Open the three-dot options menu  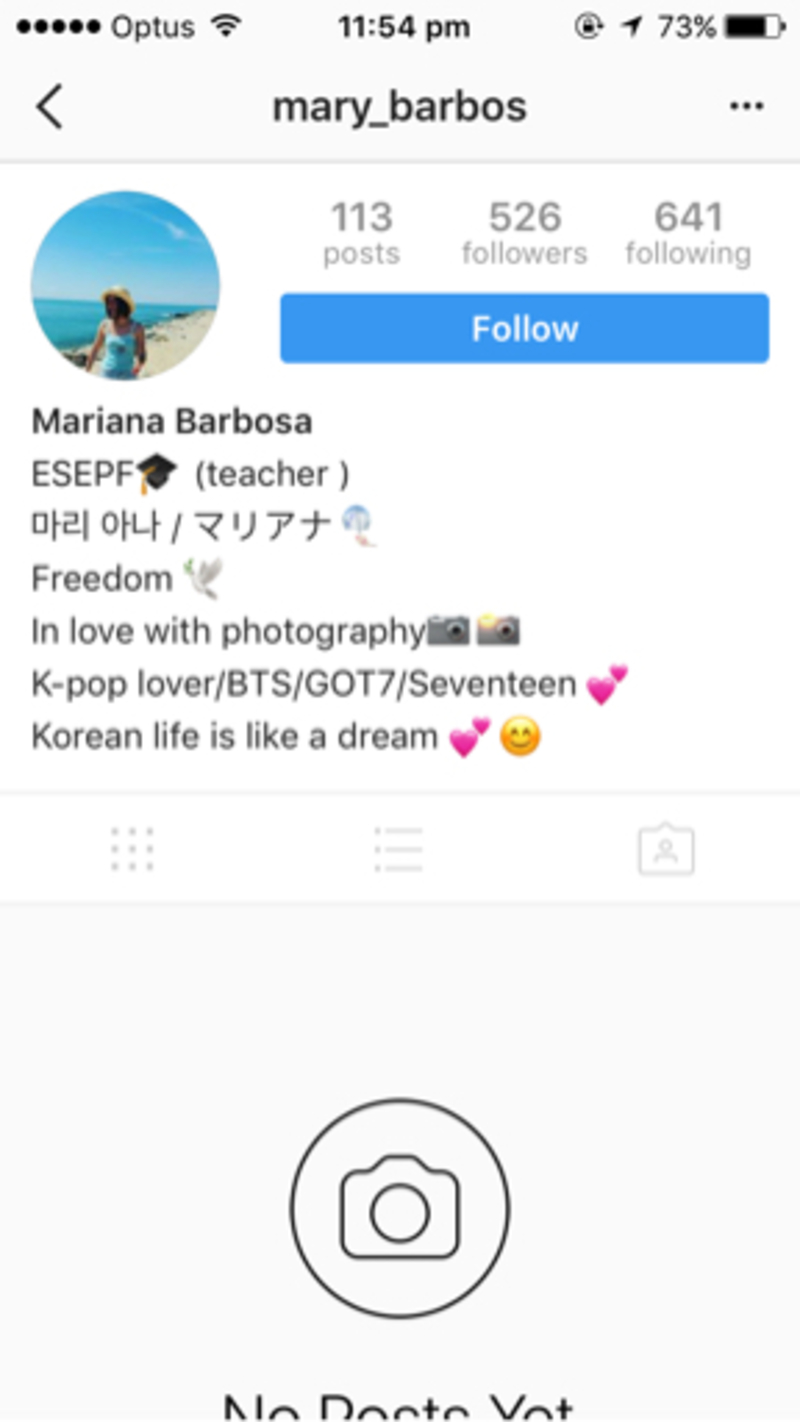click(746, 107)
